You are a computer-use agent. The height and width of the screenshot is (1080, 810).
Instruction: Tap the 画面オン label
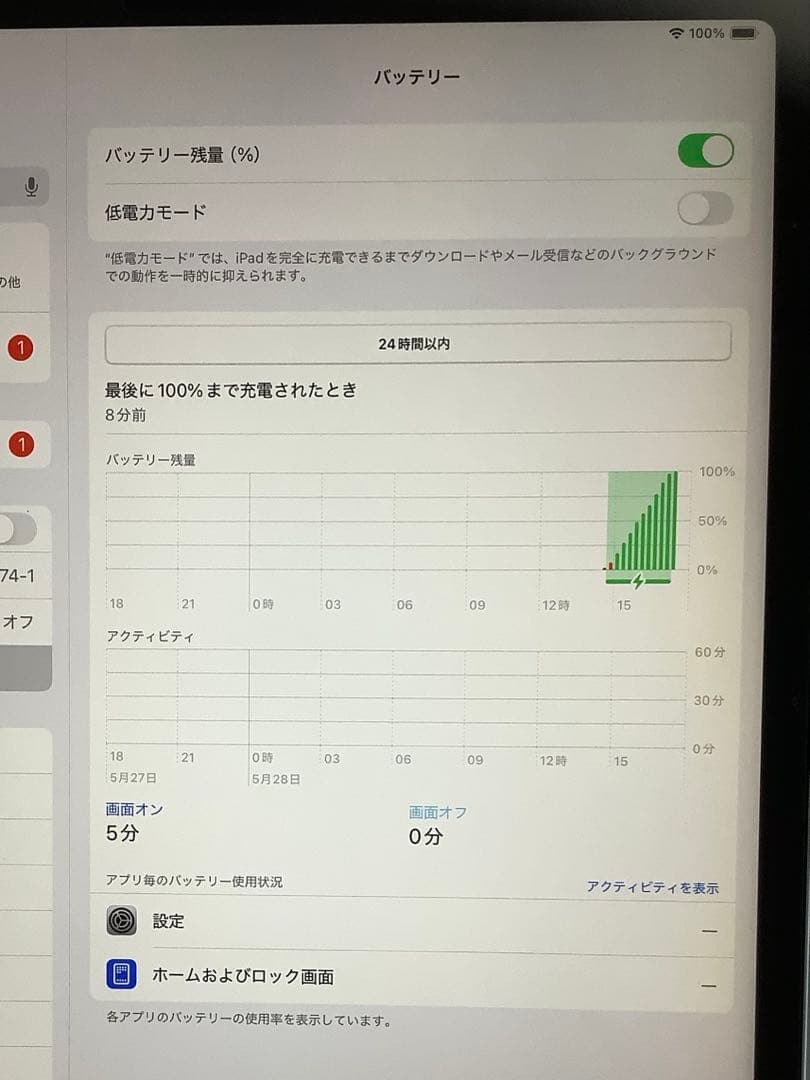132,811
